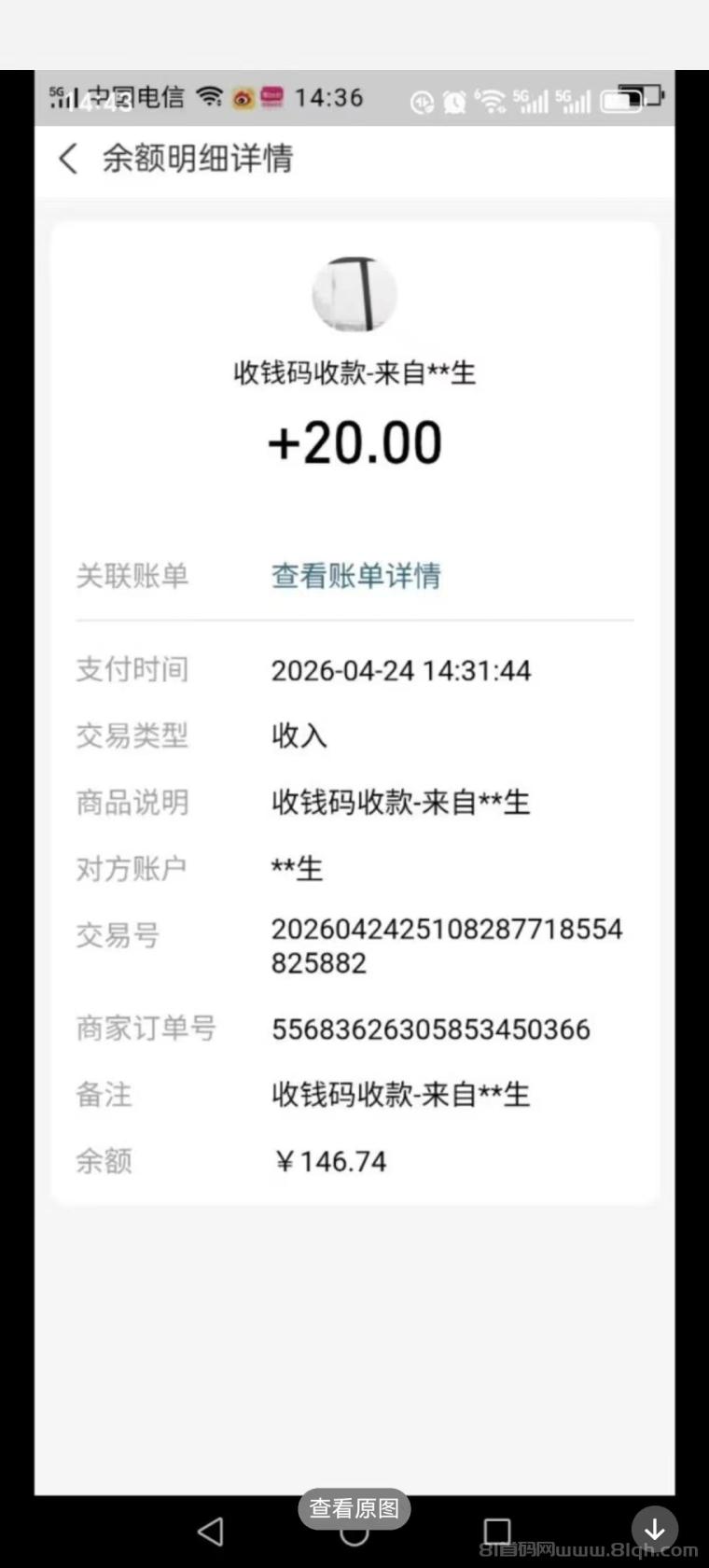Tap the triangle back navigation button
This screenshot has height=1568, width=709.
(211, 1531)
